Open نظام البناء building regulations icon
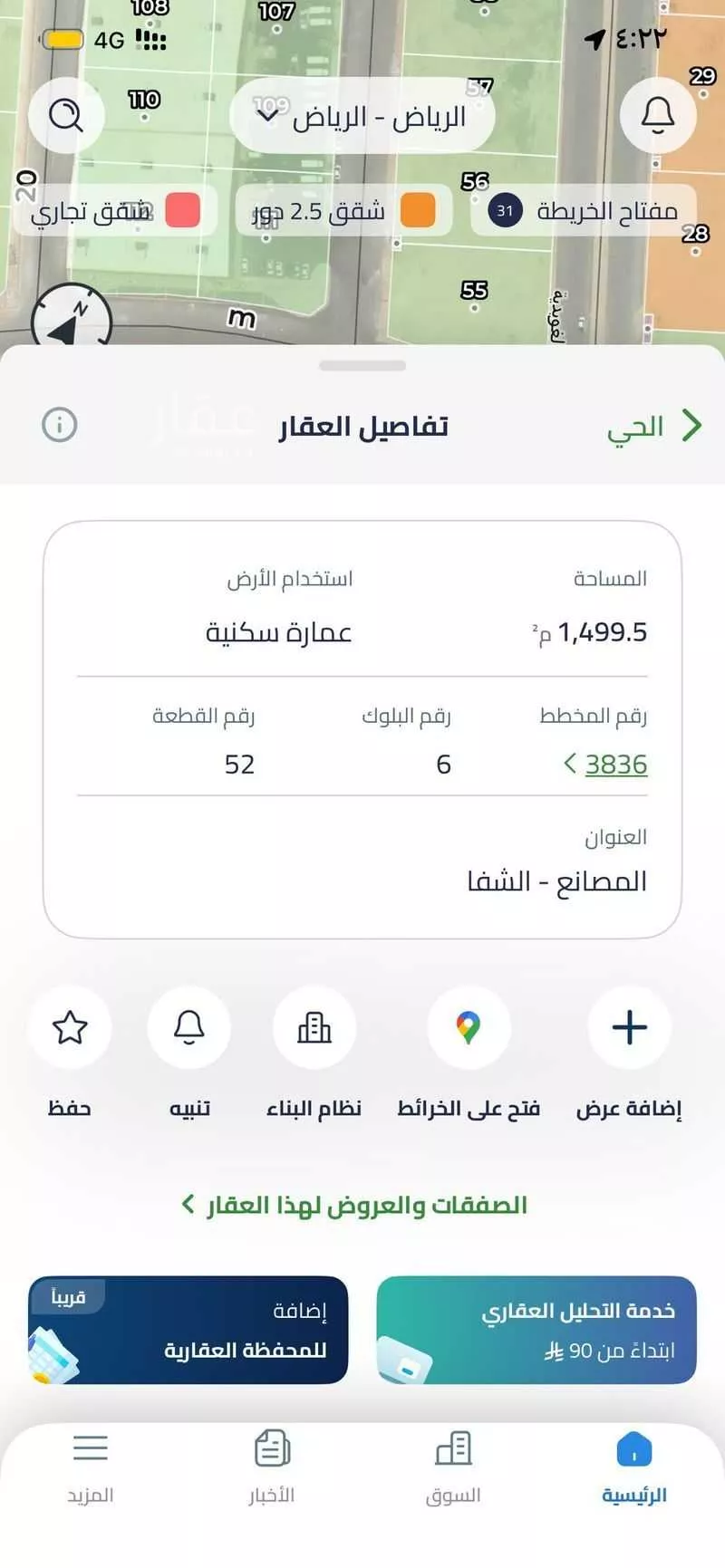 click(314, 1027)
